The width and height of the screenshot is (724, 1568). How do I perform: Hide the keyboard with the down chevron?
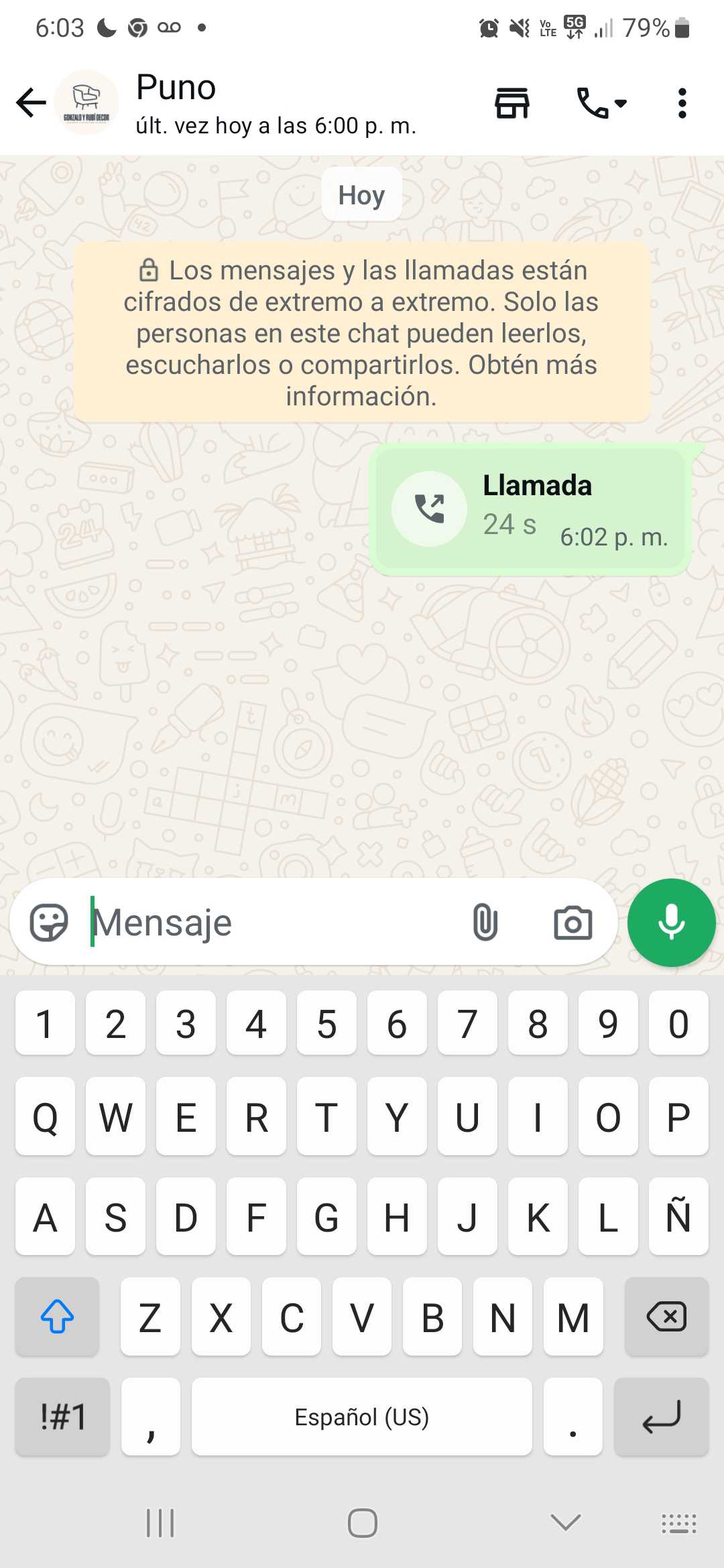[565, 1522]
